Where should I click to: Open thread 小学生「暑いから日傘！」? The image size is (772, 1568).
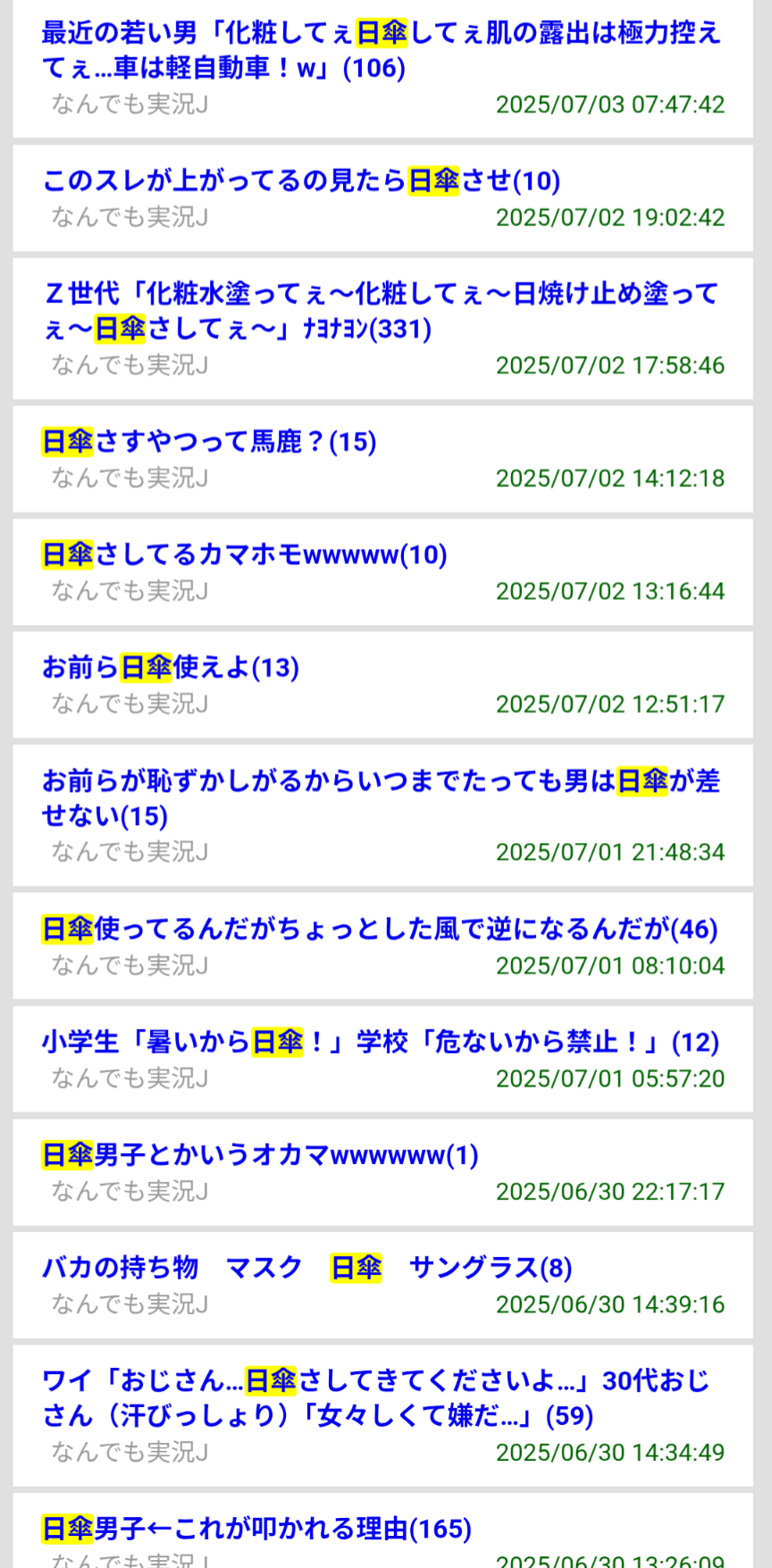pyautogui.click(x=380, y=1041)
